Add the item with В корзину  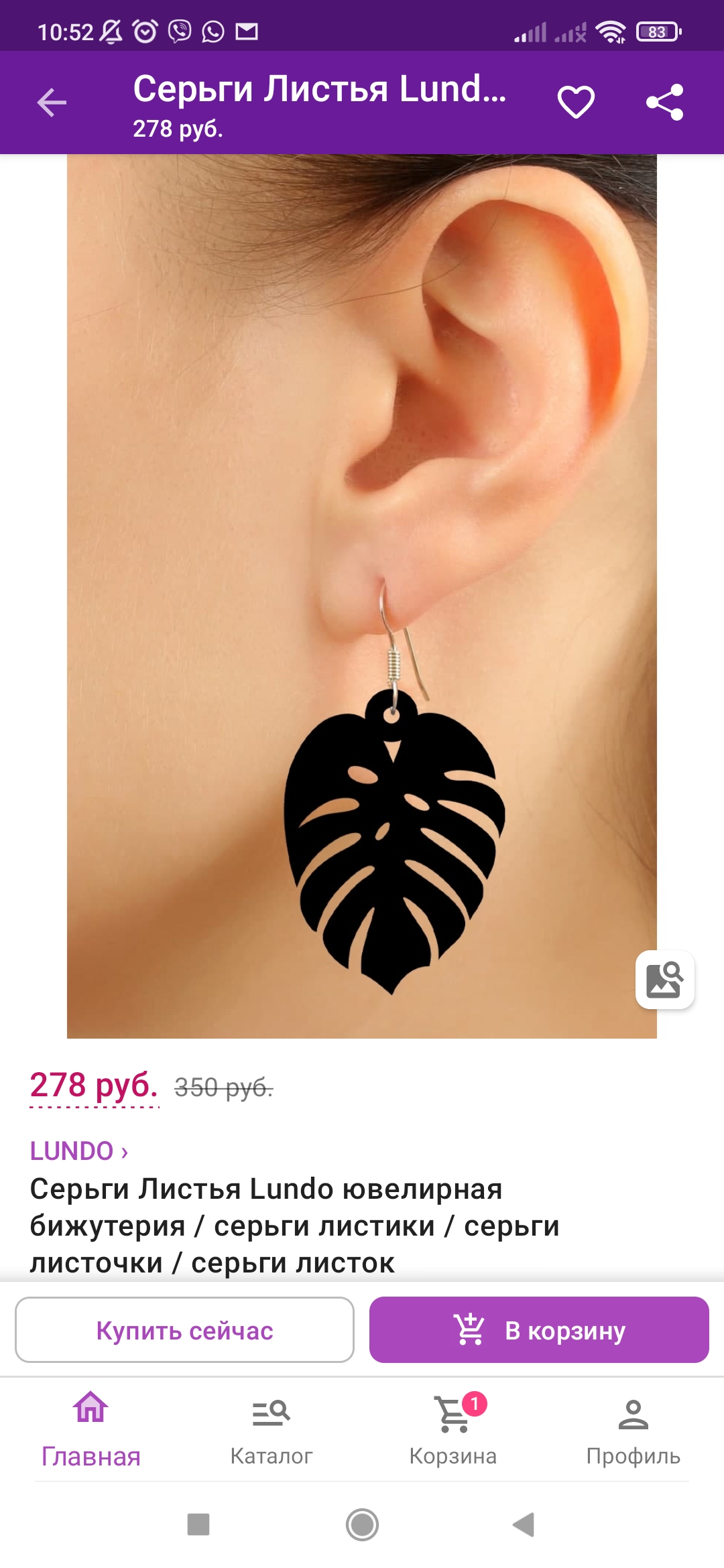point(539,1330)
